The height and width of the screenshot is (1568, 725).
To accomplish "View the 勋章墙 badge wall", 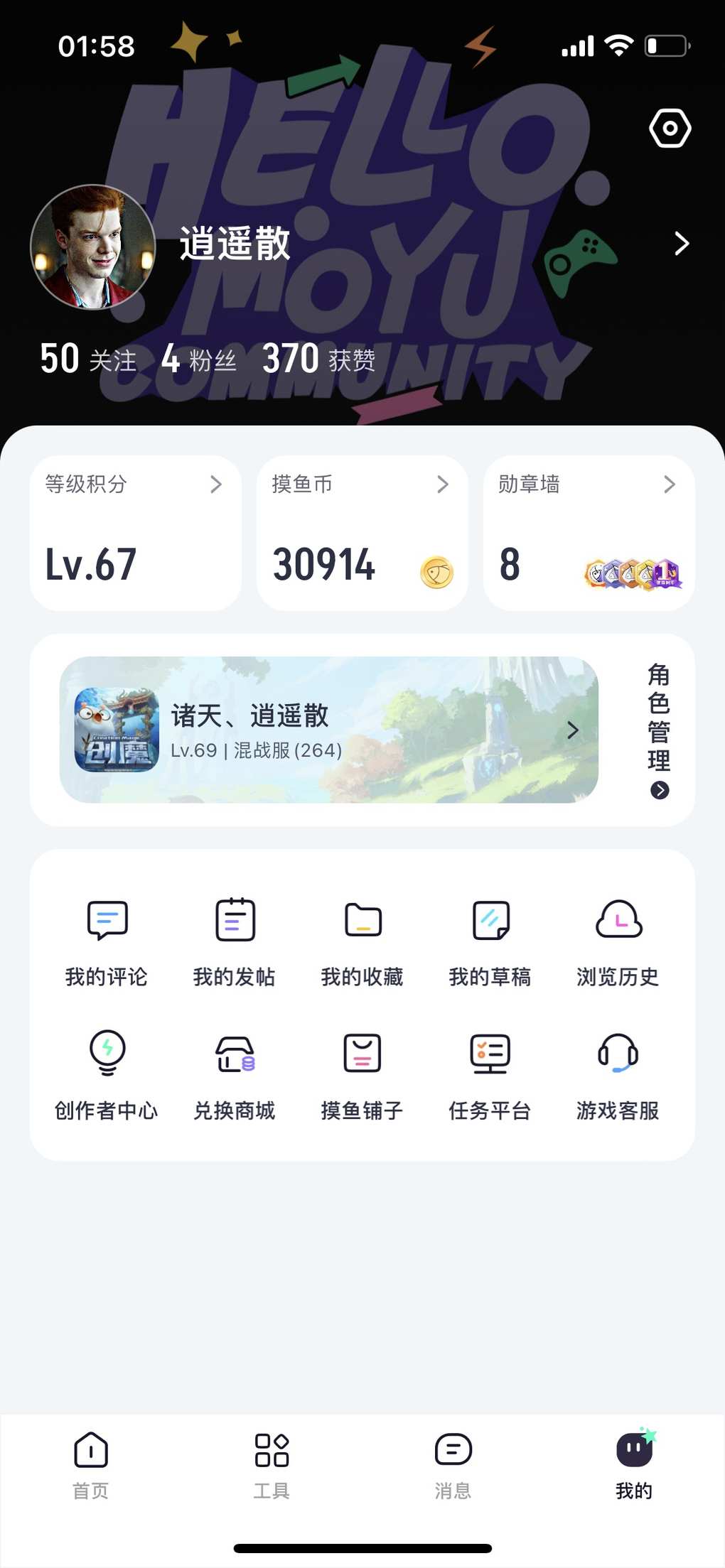I will click(589, 533).
